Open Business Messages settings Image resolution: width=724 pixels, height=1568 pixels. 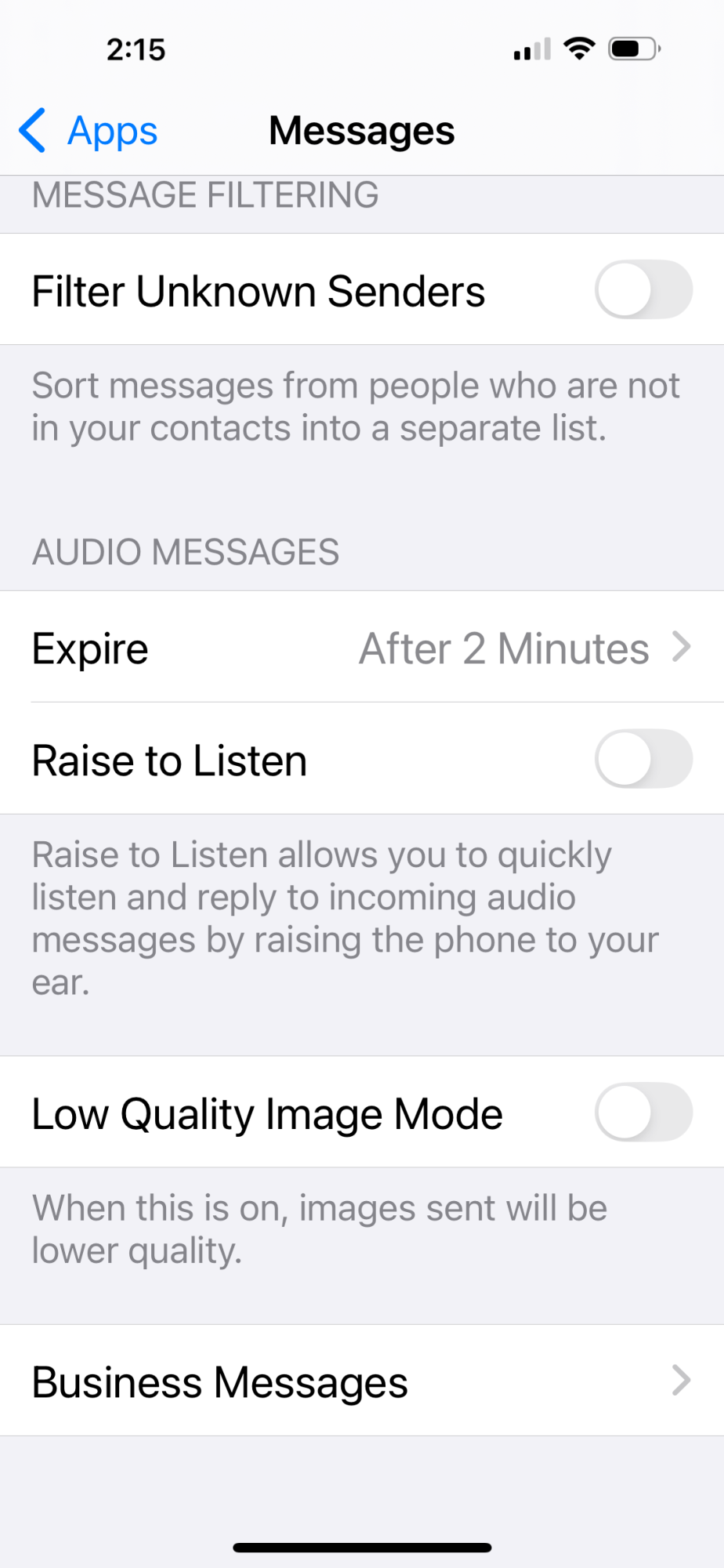pyautogui.click(x=362, y=1381)
